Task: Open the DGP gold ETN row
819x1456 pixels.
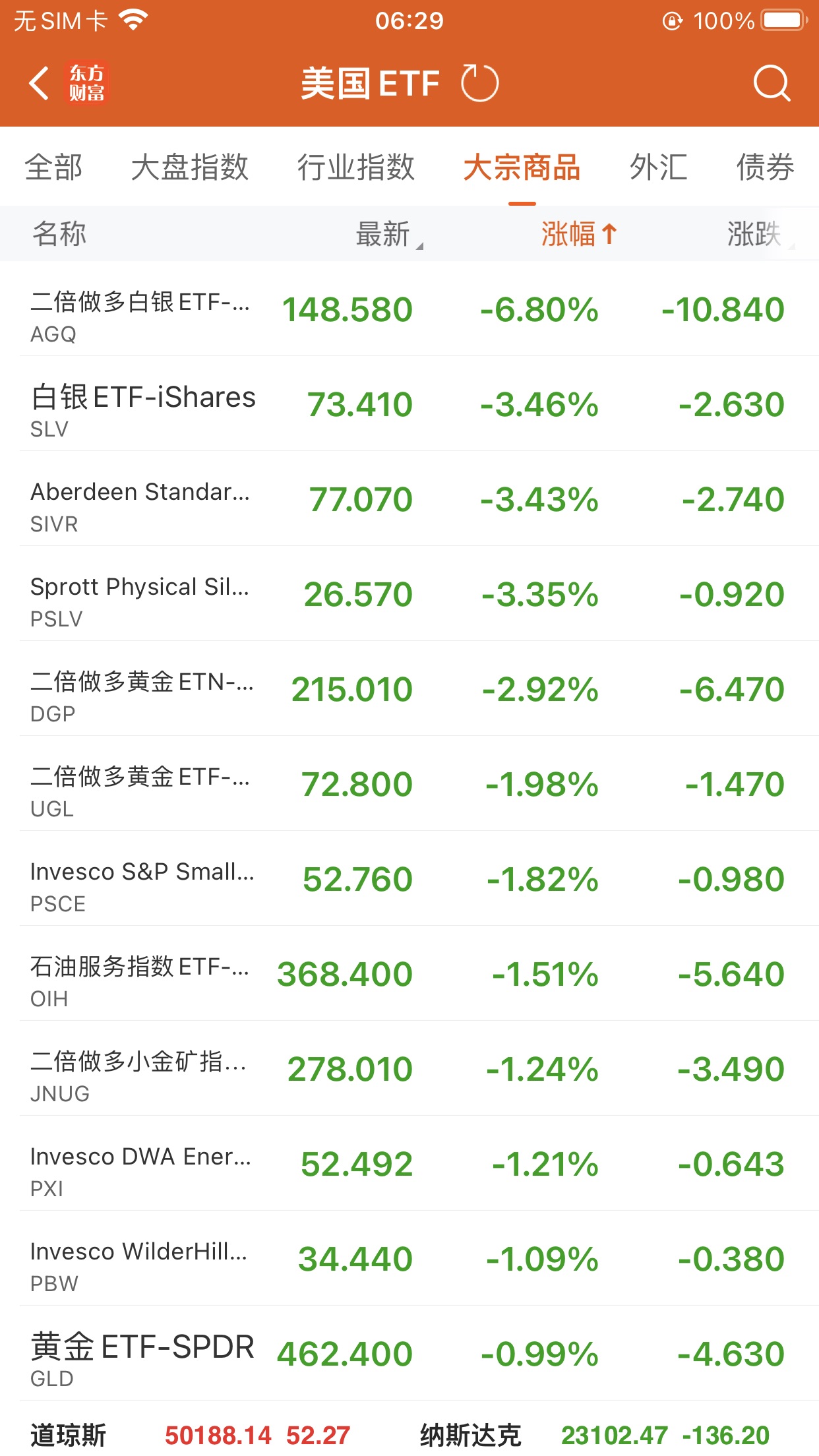Action: pos(409,689)
